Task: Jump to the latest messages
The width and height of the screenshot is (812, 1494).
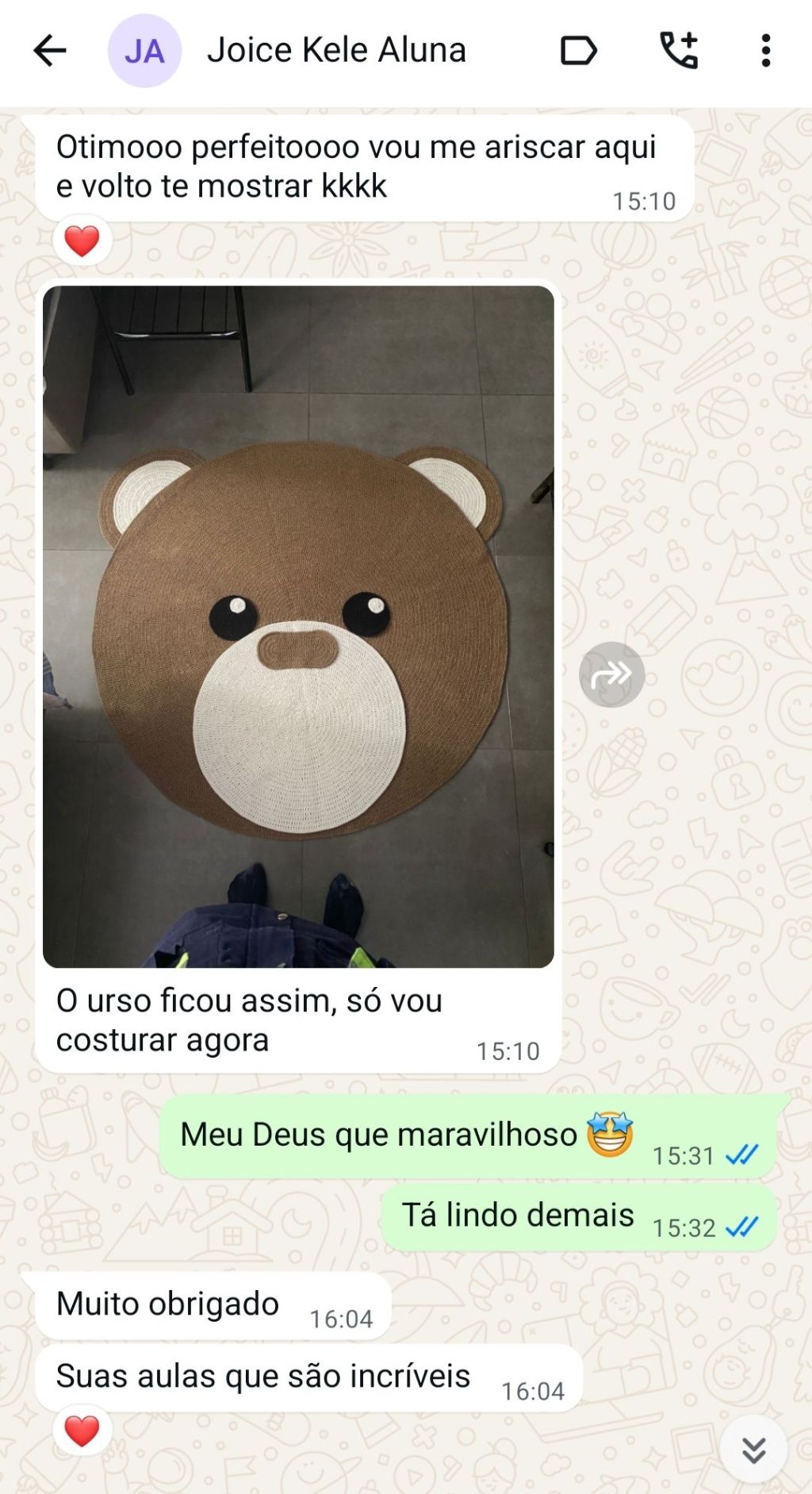Action: tap(753, 1450)
